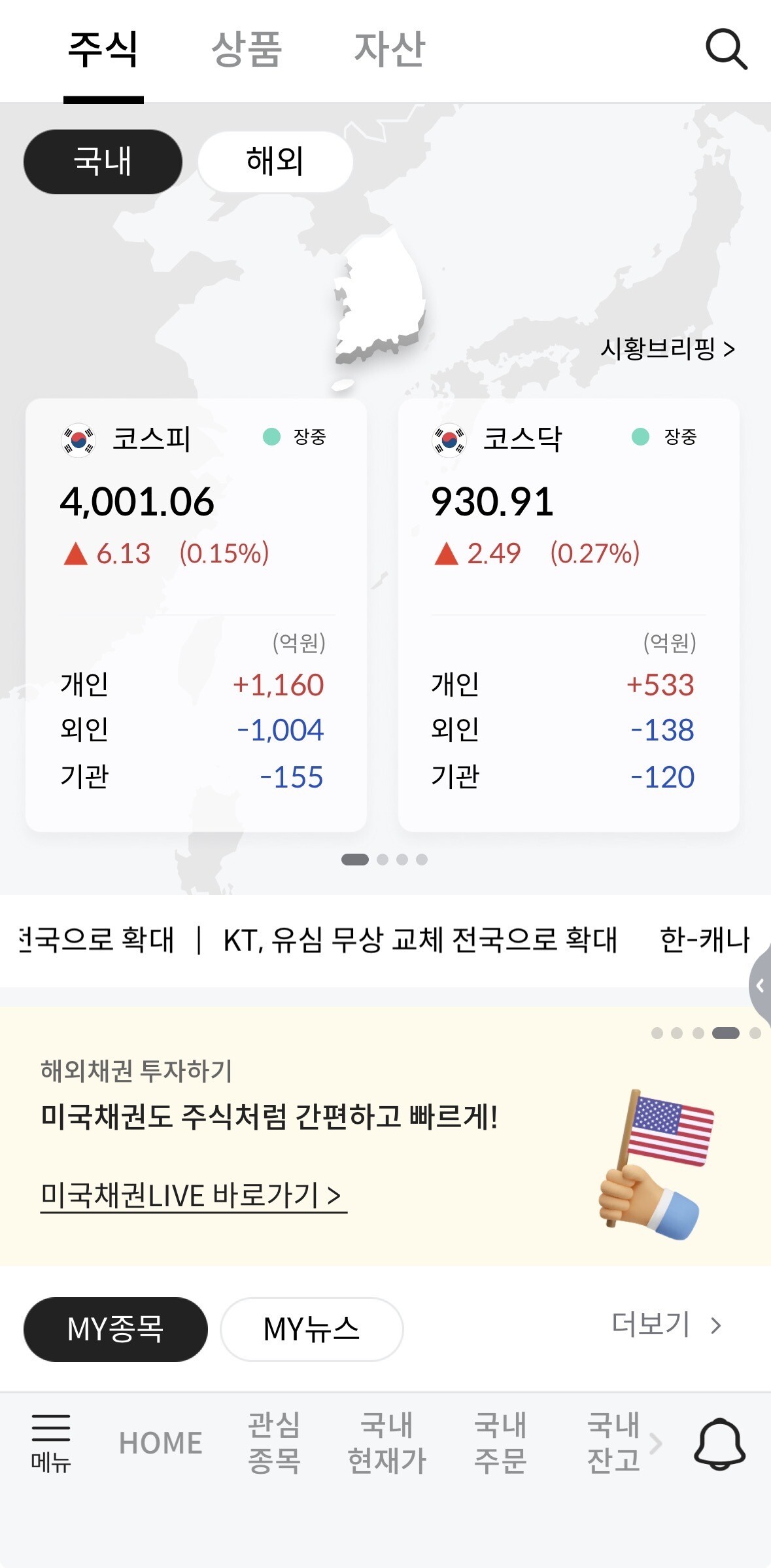Open the notifications bell
This screenshot has height=1568, width=771.
click(x=719, y=1444)
